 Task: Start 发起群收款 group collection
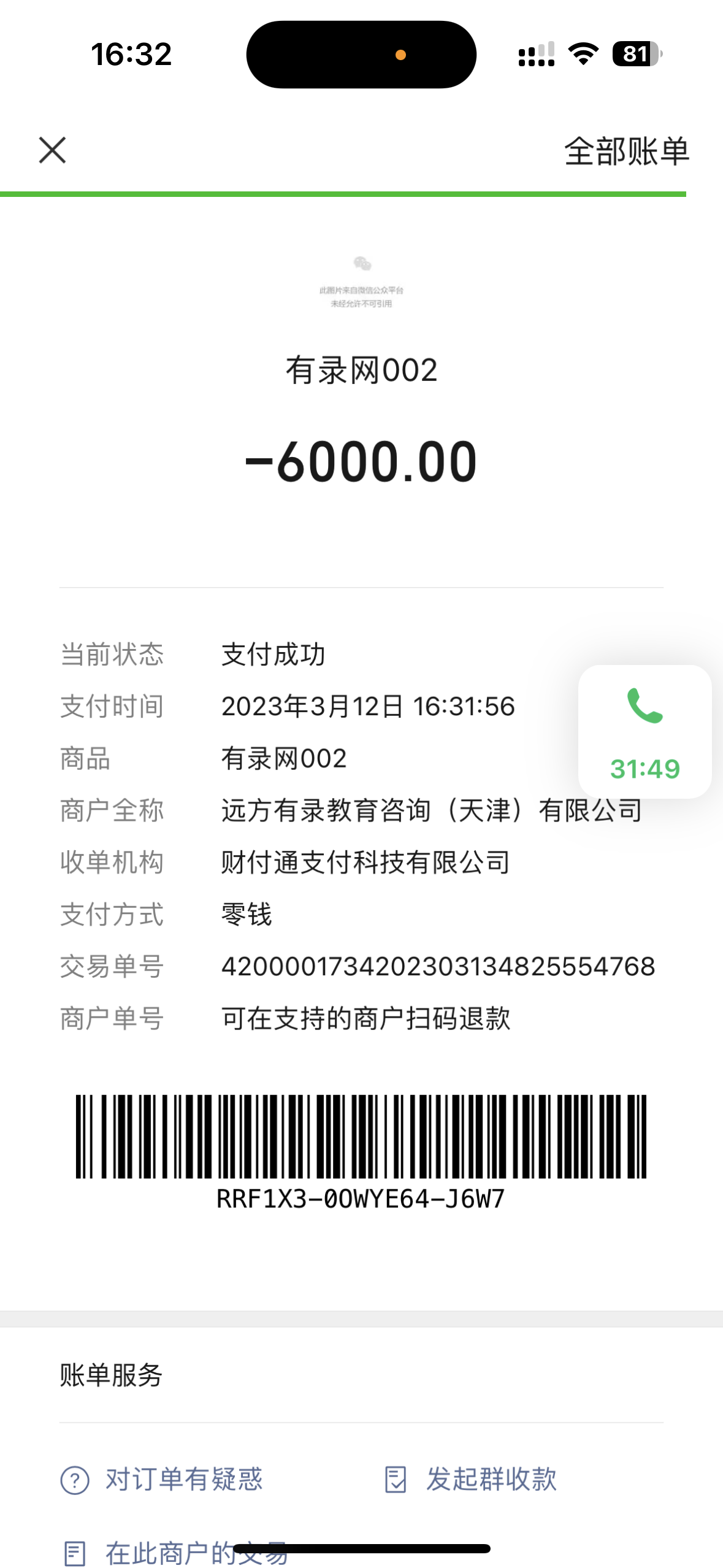(471, 1479)
